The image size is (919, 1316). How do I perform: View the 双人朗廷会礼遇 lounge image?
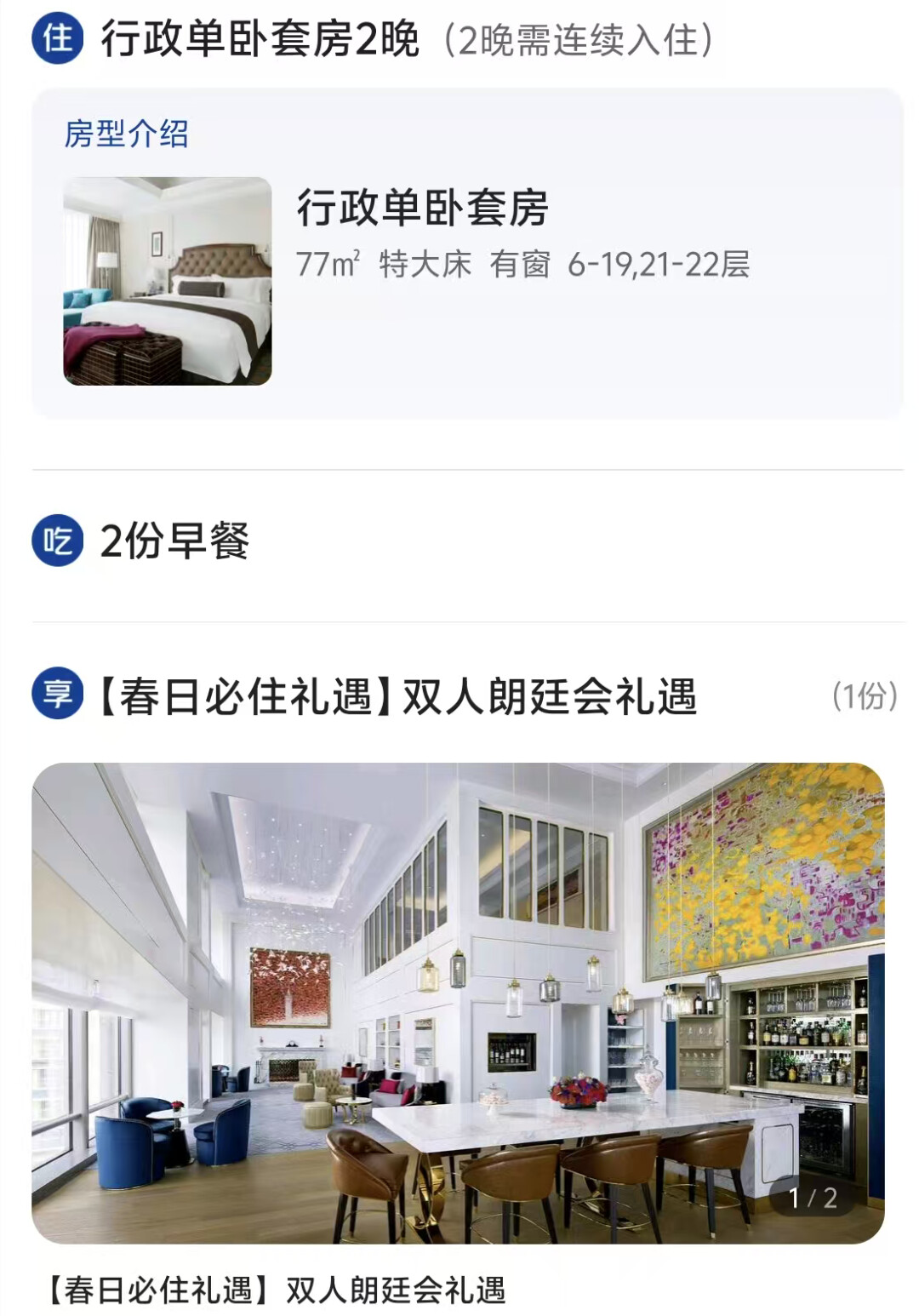[x=458, y=1002]
